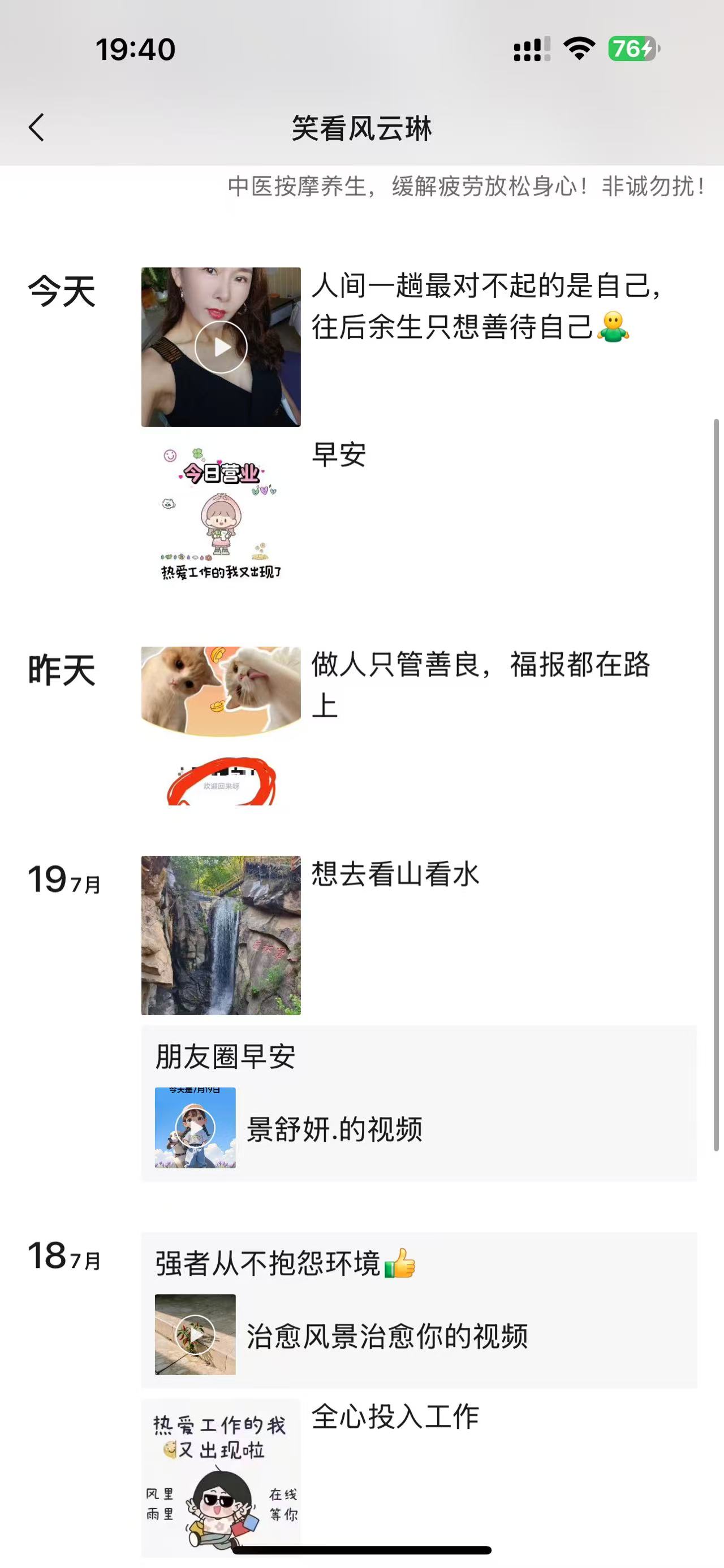
Task: Open the 治愈风景治愈你的视频 shared video
Action: click(418, 1334)
